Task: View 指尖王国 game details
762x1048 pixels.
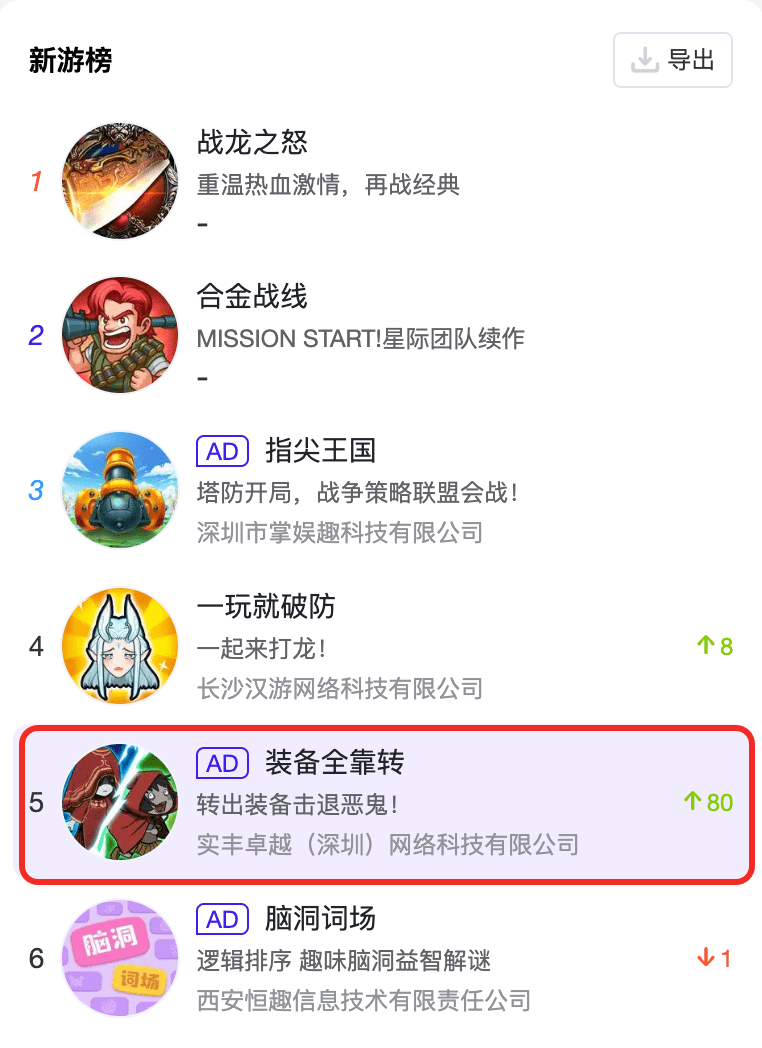Action: (x=320, y=451)
